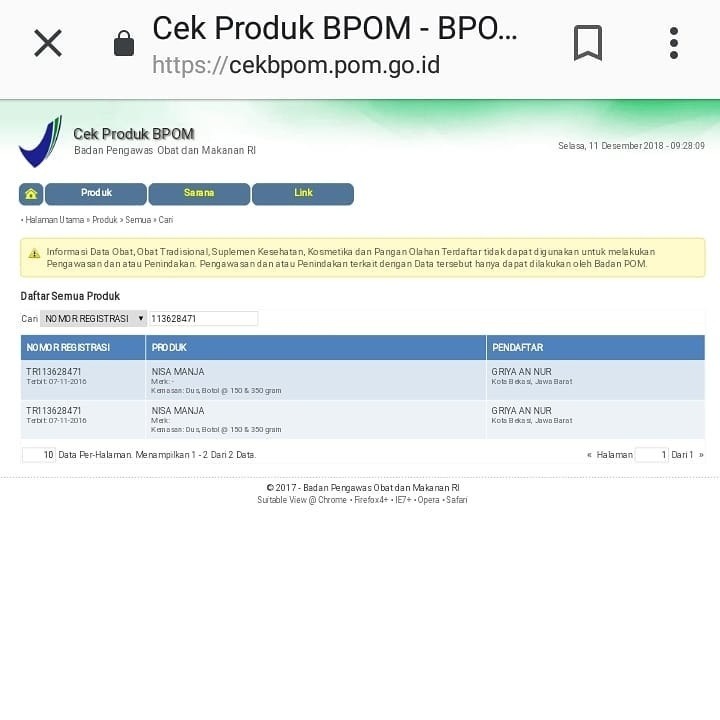The image size is (720, 720).
Task: Open the Sarana menu
Action: tap(199, 193)
